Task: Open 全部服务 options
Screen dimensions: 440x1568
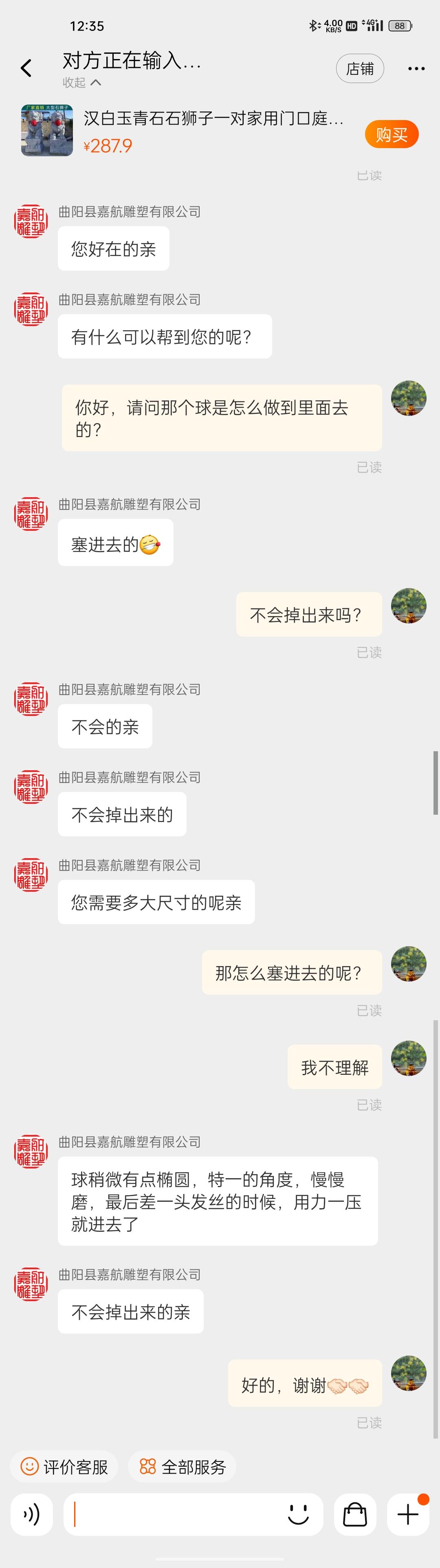Action: click(x=182, y=1466)
